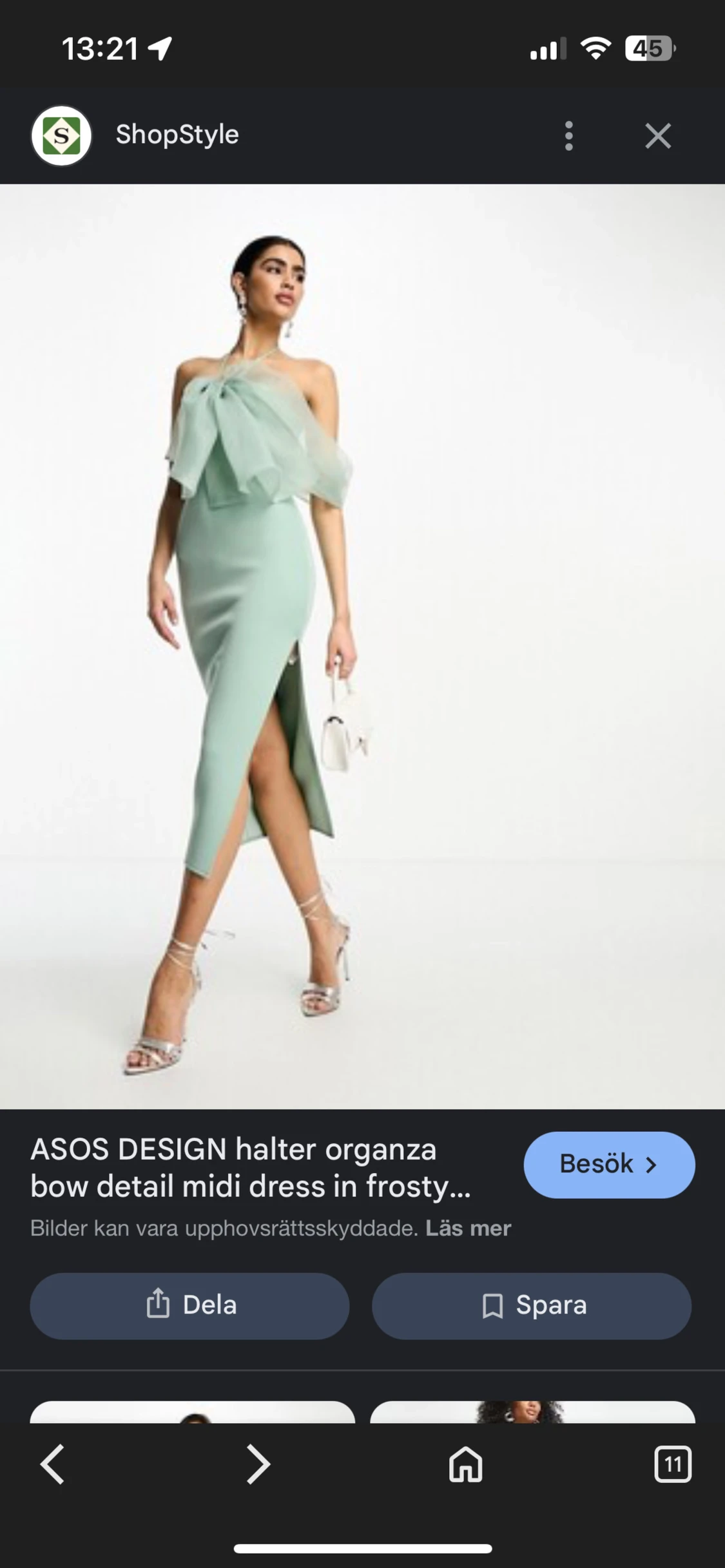Viewport: 725px width, 1568px height.
Task: Go back using the left chevron arrow
Action: point(52,1465)
